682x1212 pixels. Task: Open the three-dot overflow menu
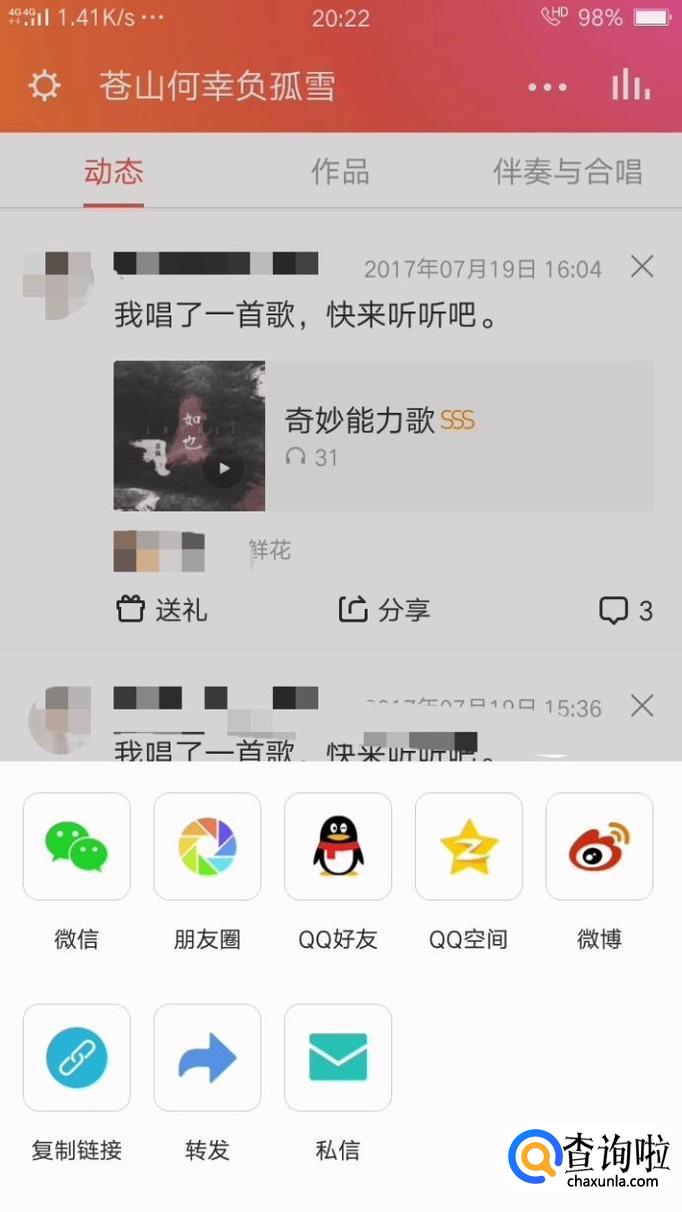[547, 87]
